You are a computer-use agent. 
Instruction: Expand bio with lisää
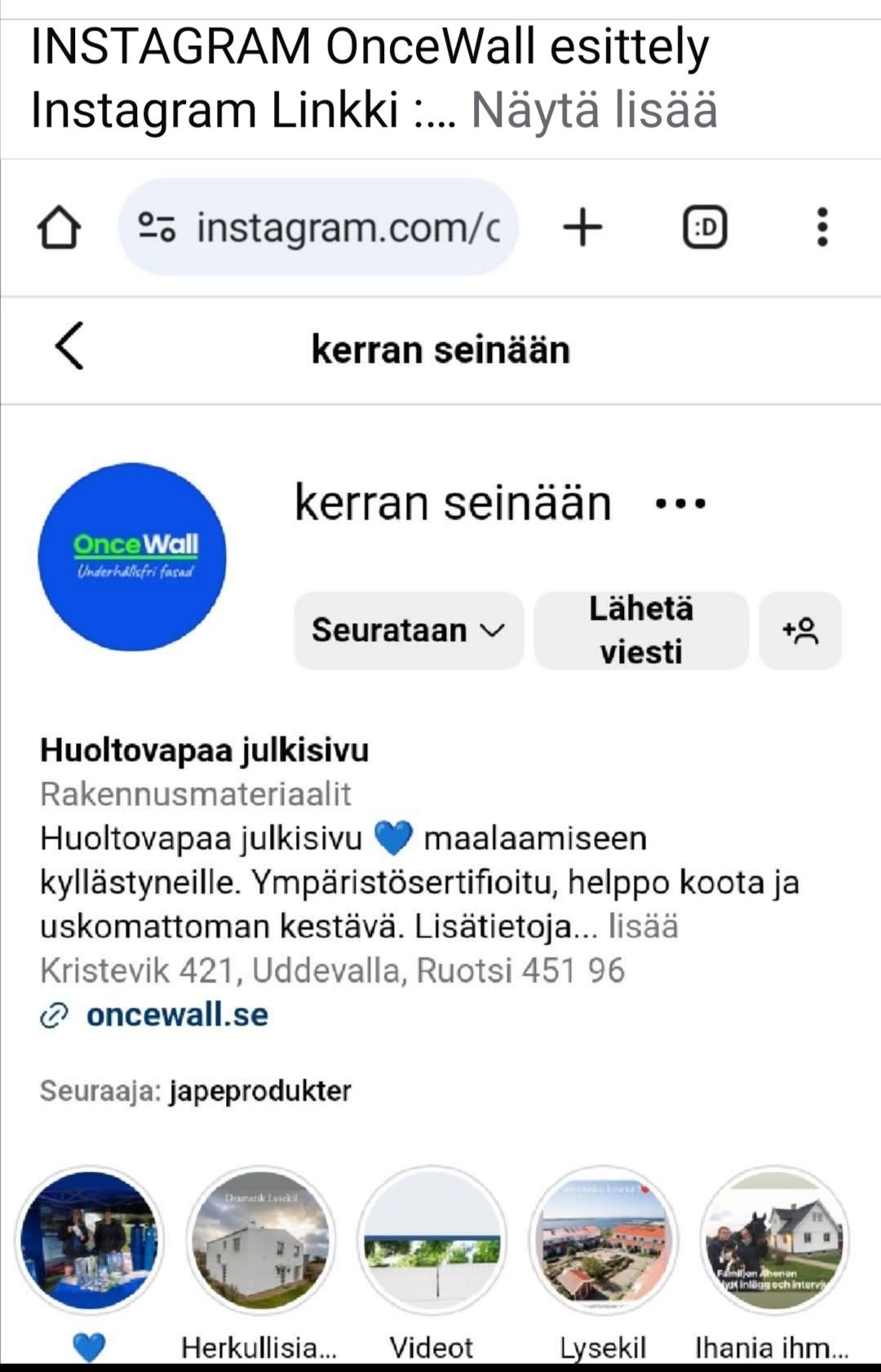(x=643, y=926)
